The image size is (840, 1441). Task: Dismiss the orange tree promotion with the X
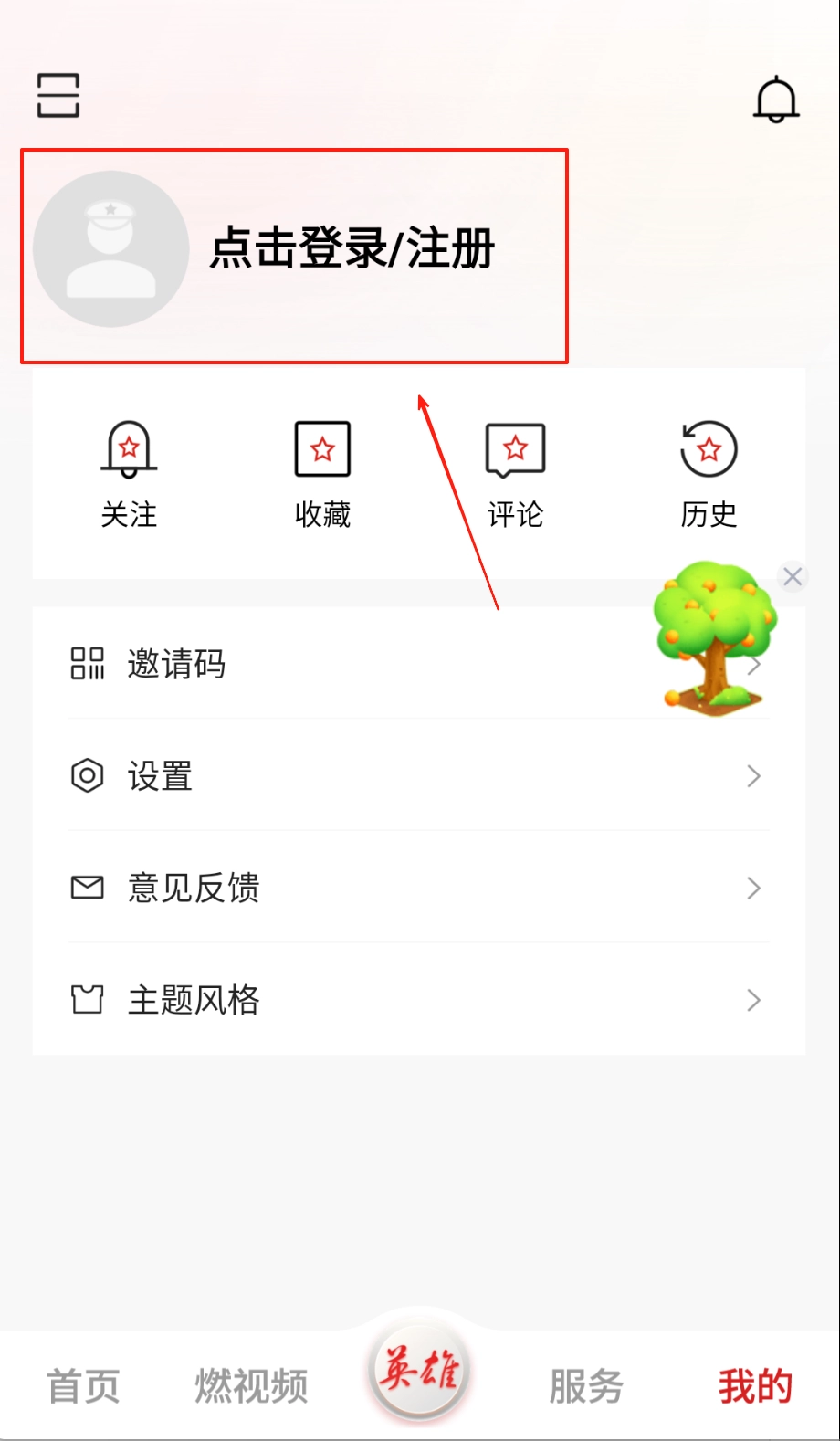(x=792, y=576)
